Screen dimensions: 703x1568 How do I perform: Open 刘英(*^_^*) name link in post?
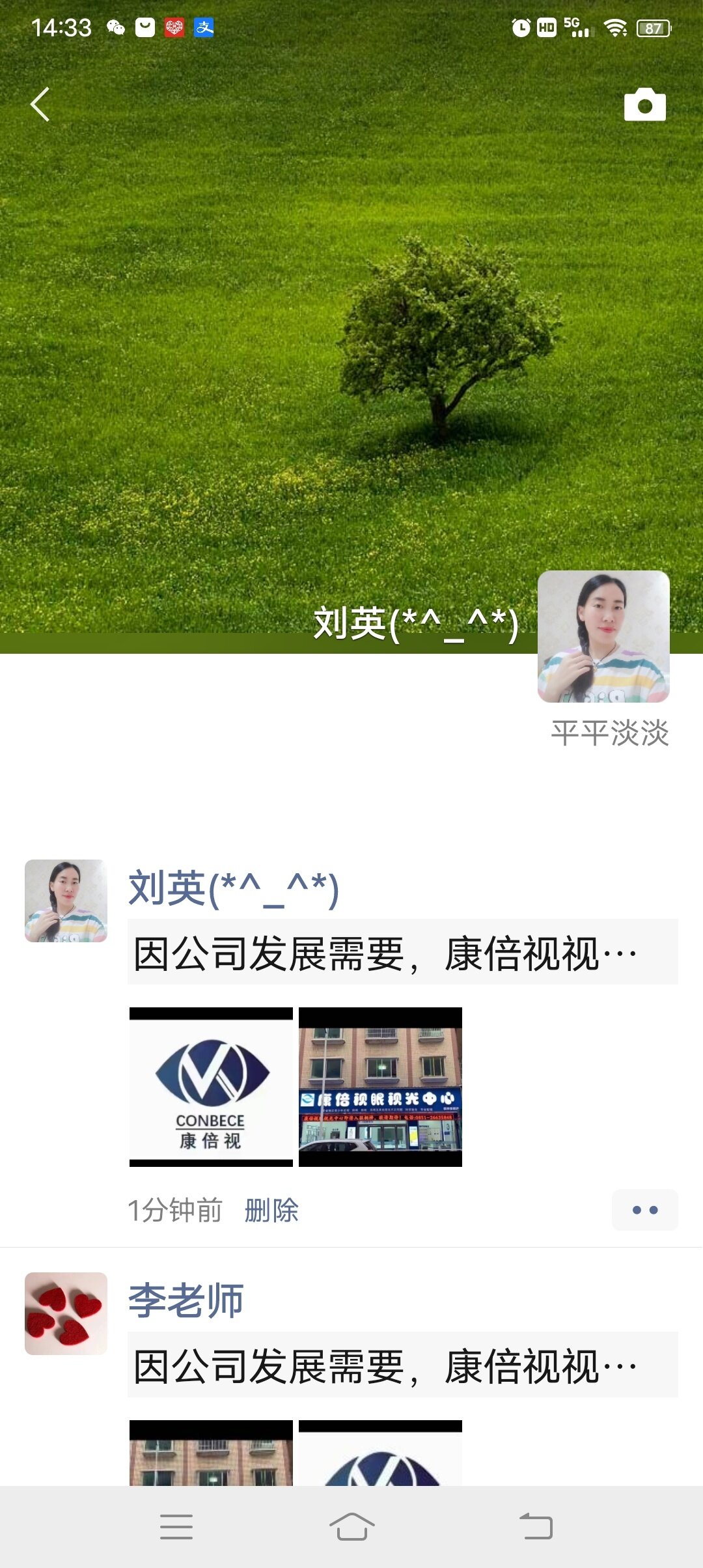[234, 889]
